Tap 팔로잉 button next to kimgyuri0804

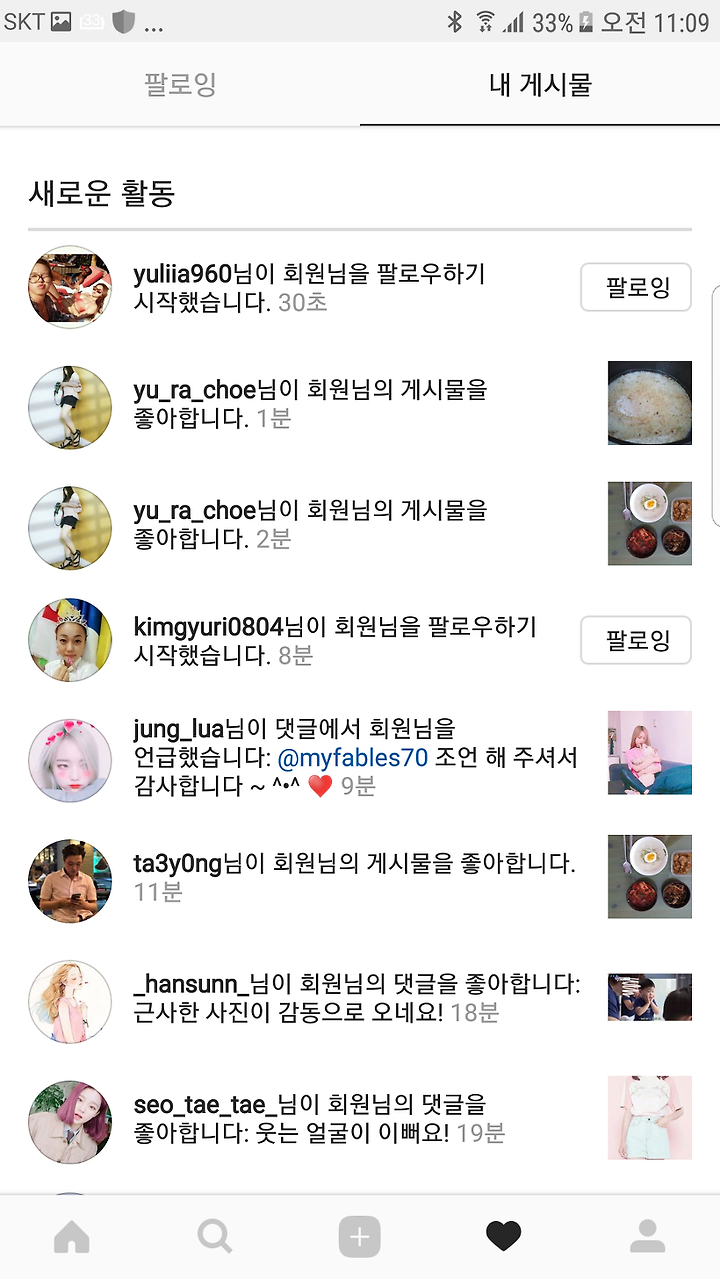pyautogui.click(x=636, y=640)
